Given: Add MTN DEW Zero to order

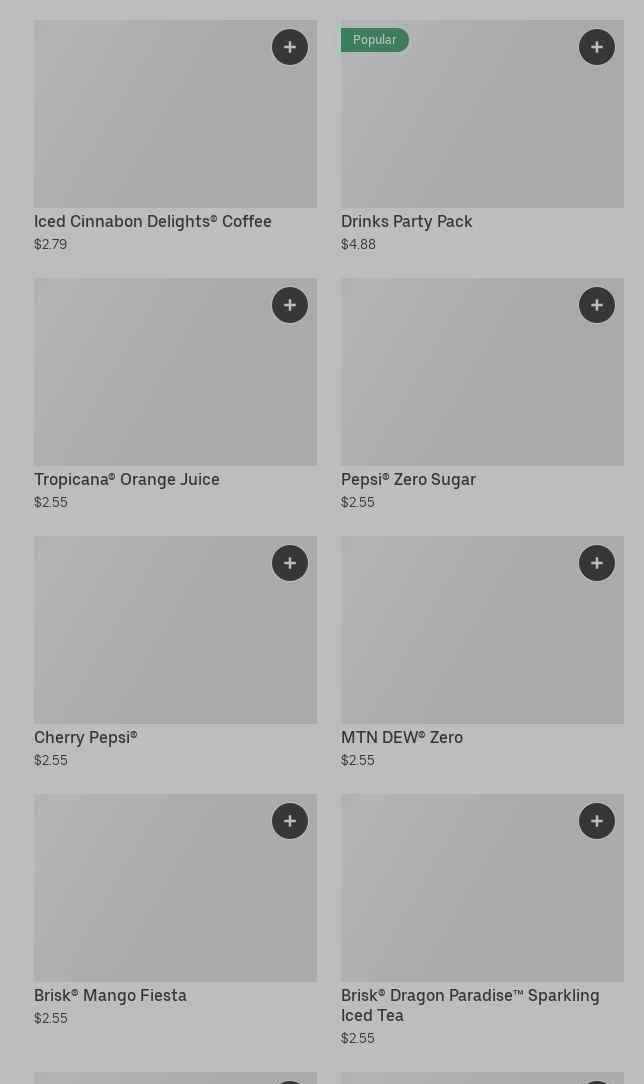Looking at the screenshot, I should click(597, 563).
